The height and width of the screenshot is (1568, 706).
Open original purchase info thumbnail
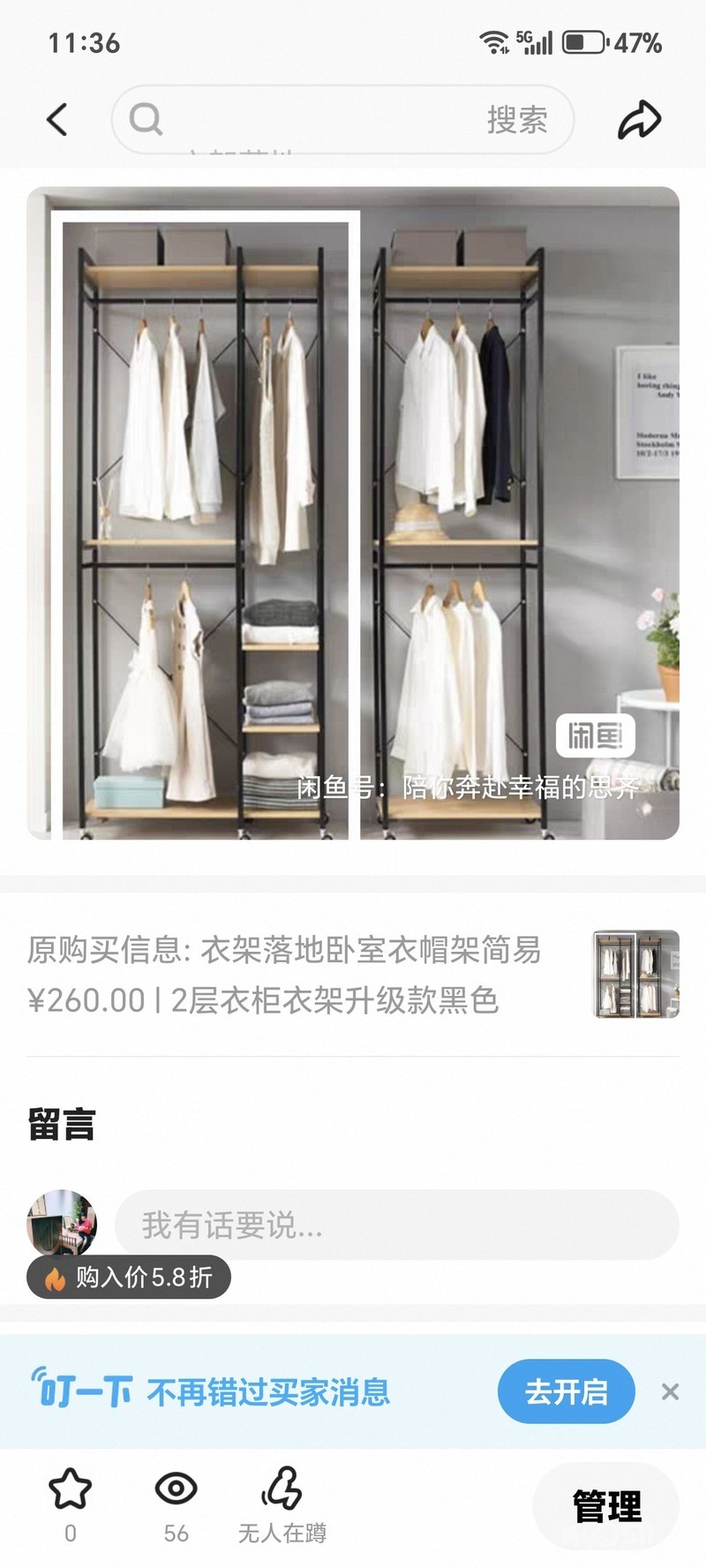click(636, 975)
